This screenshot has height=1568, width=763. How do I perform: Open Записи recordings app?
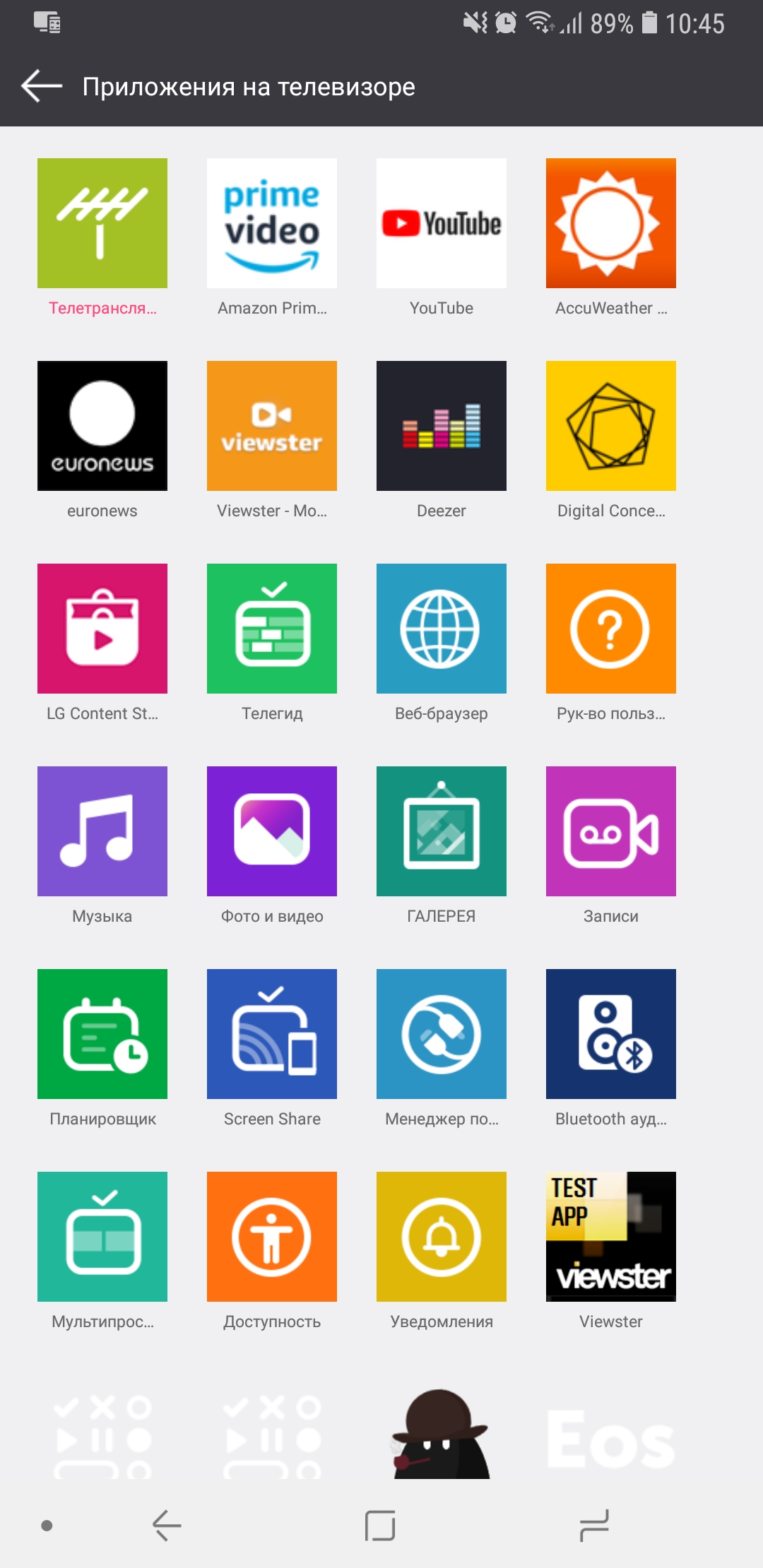pos(611,831)
